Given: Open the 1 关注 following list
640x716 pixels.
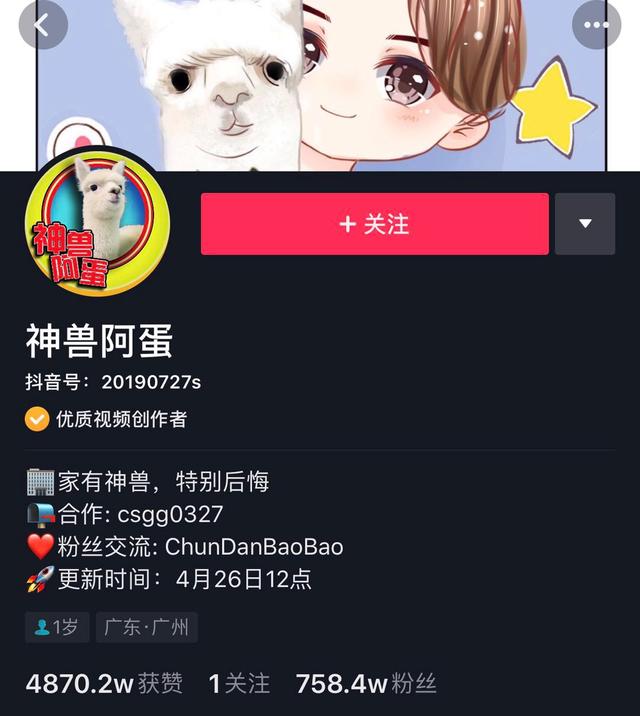Looking at the screenshot, I should 239,684.
